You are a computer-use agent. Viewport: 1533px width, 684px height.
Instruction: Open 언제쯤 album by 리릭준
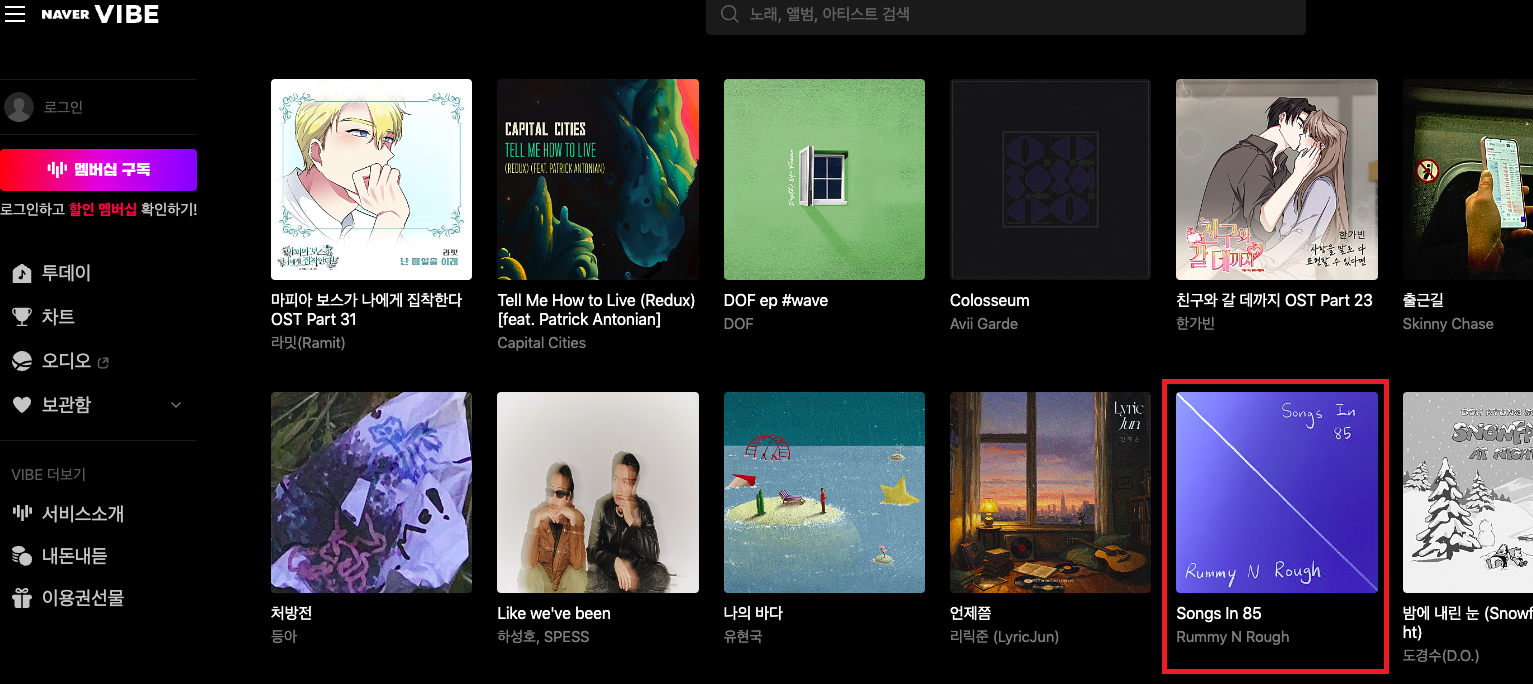click(x=1050, y=493)
